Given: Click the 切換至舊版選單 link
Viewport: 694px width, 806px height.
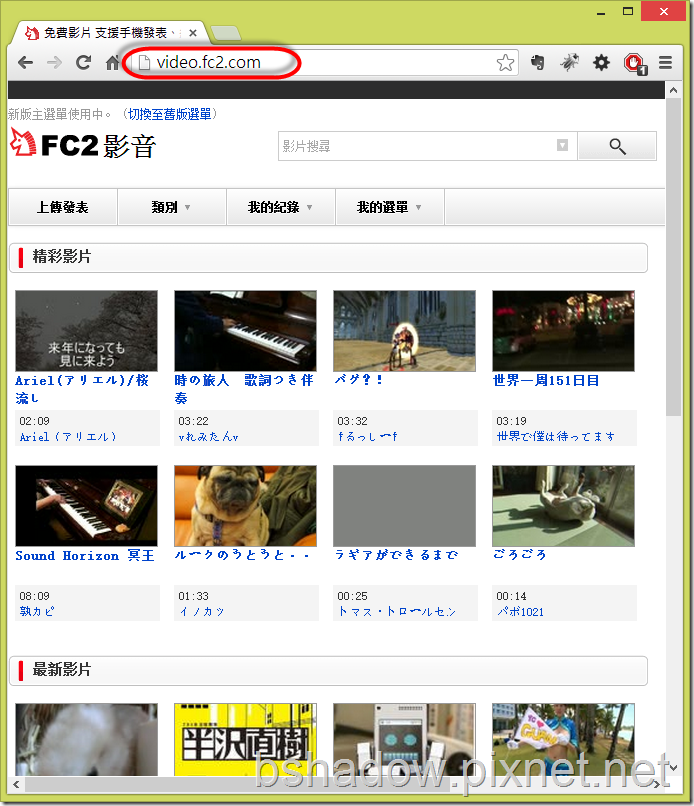Looking at the screenshot, I should [169, 114].
